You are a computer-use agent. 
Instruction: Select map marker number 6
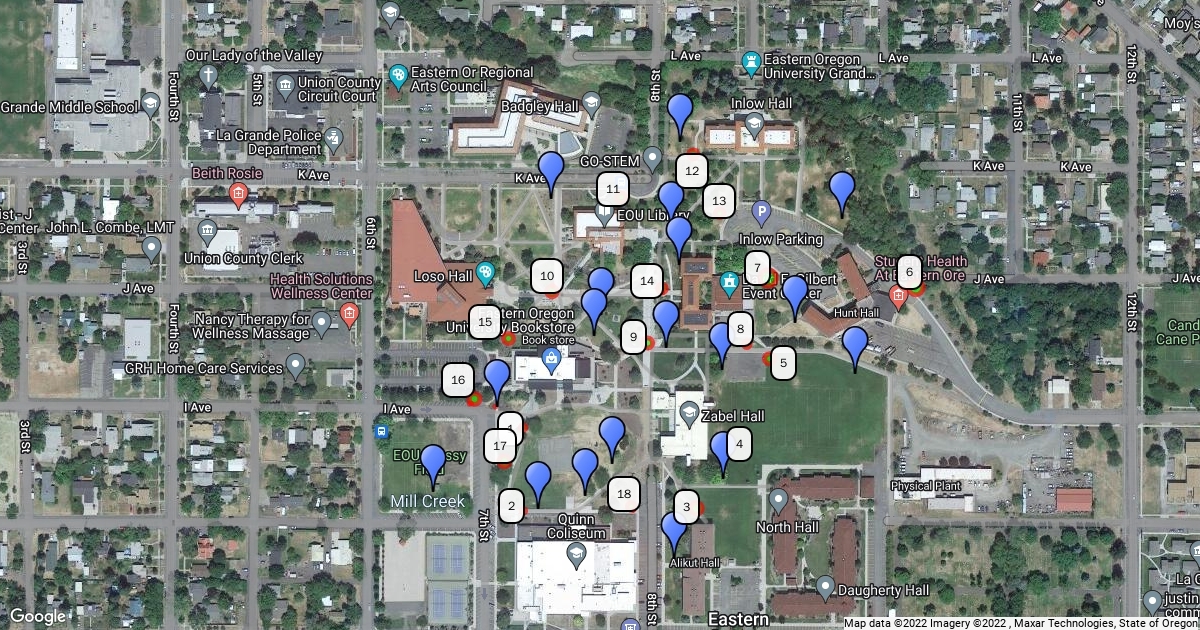click(x=908, y=271)
